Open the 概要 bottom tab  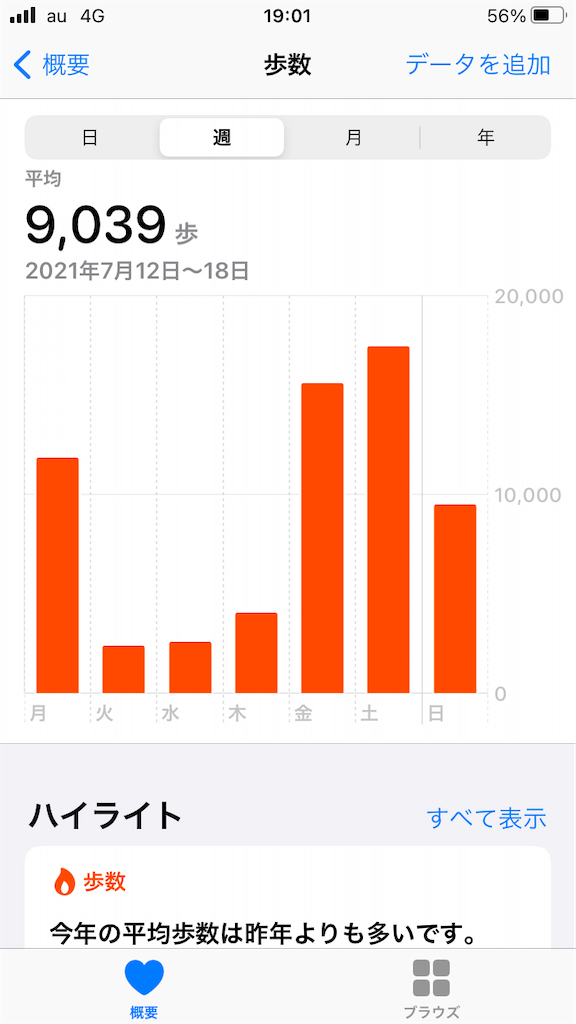[144, 988]
